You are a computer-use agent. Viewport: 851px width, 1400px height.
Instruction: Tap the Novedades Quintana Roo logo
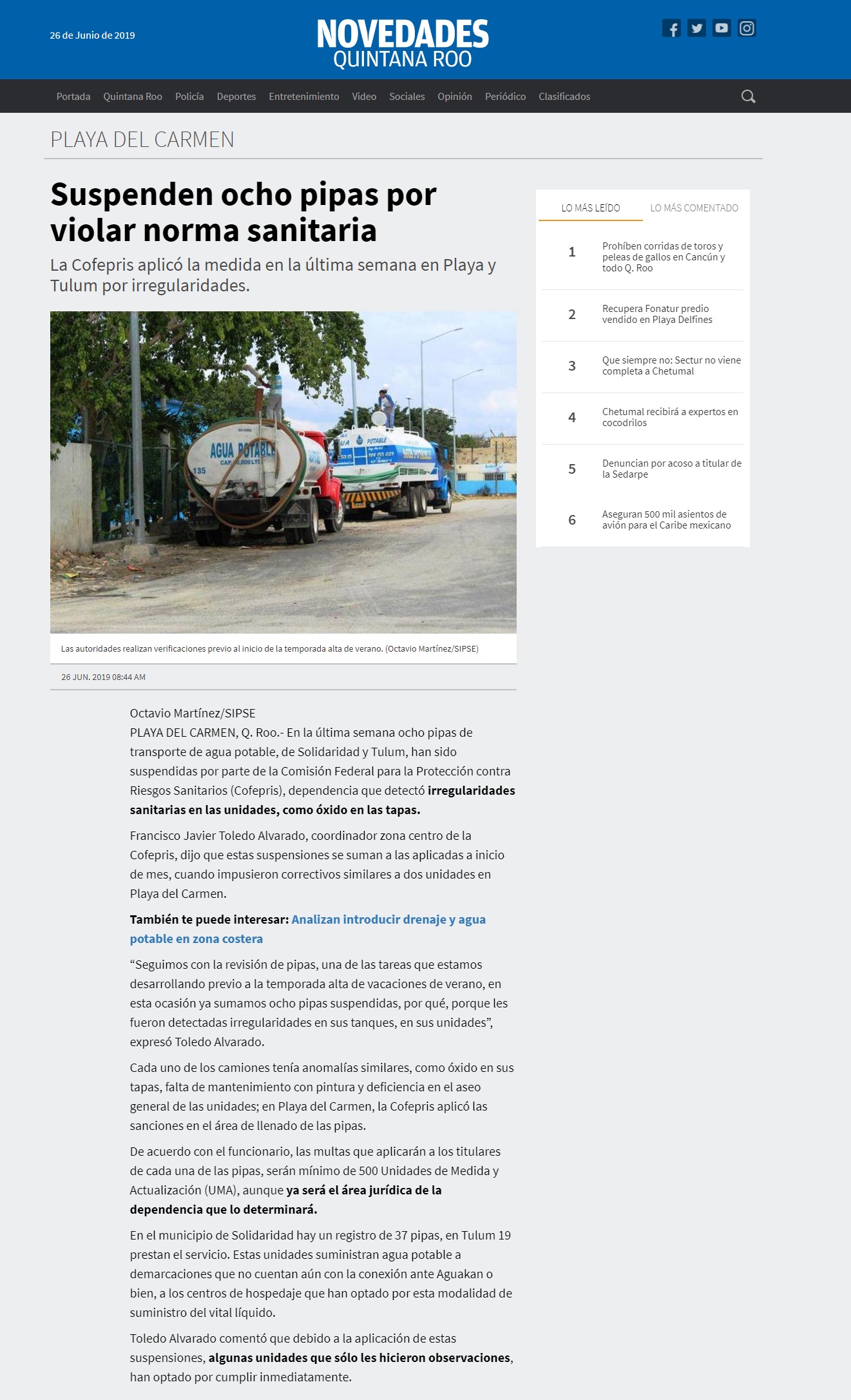[403, 43]
